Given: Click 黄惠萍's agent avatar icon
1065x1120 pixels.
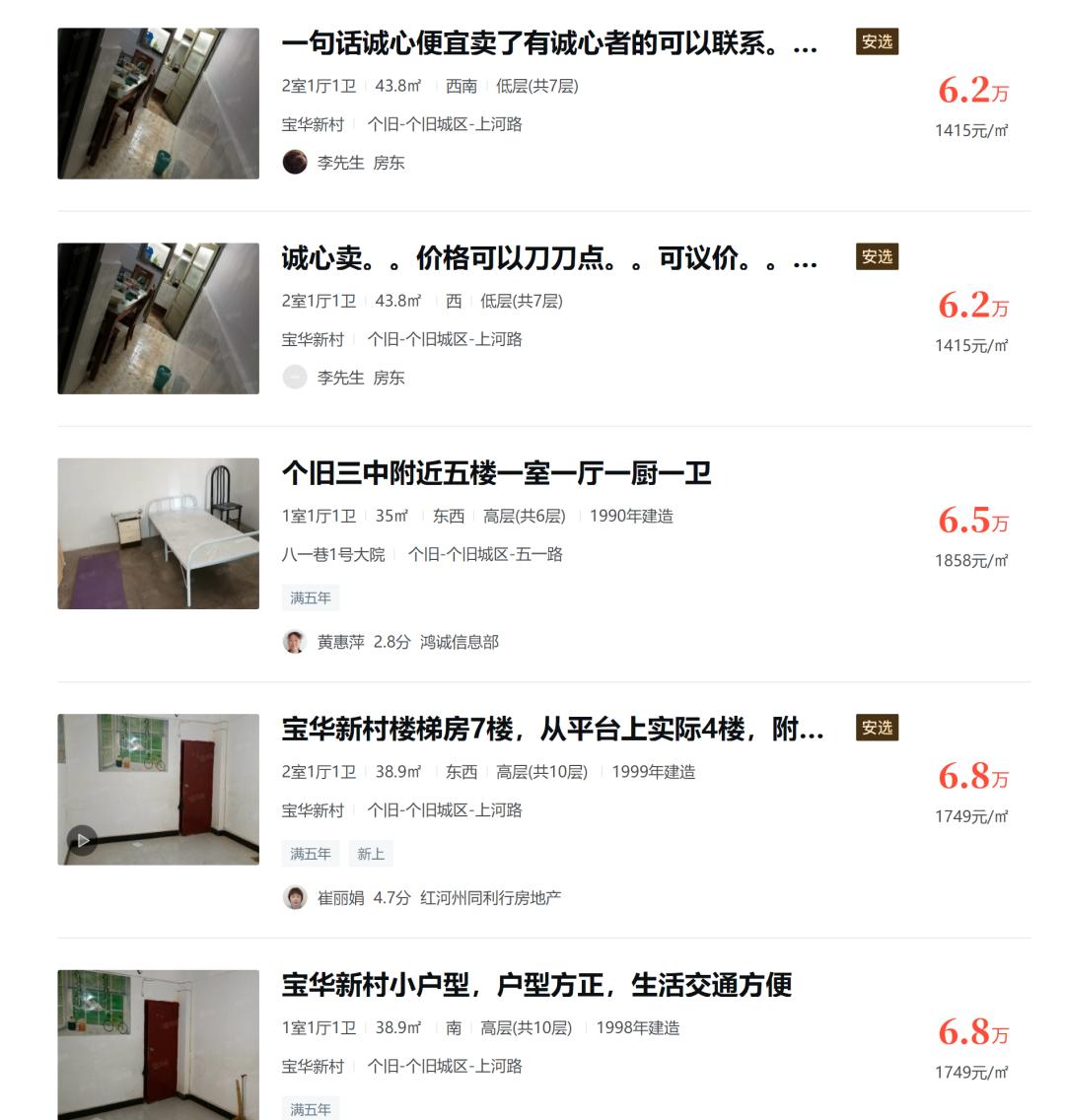Looking at the screenshot, I should (x=293, y=642).
